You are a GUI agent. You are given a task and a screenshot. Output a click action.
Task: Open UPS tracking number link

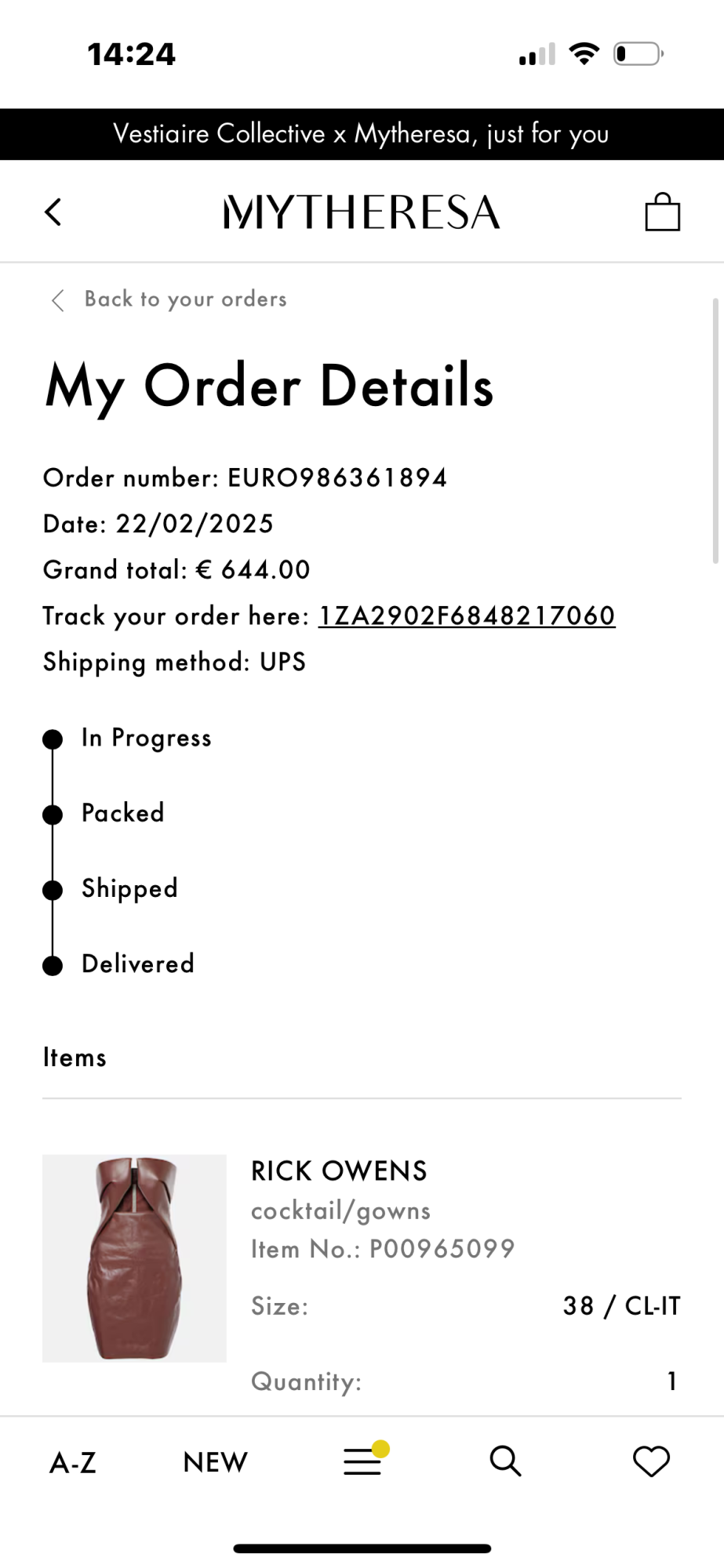click(467, 616)
